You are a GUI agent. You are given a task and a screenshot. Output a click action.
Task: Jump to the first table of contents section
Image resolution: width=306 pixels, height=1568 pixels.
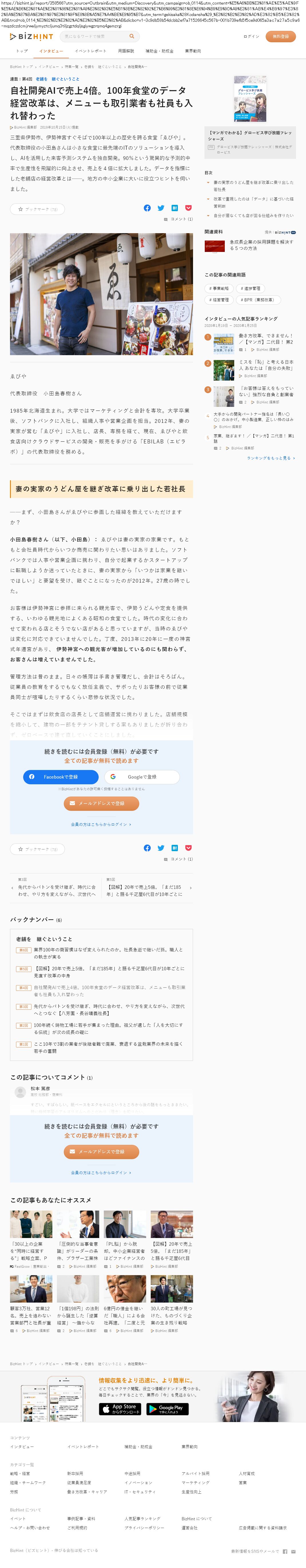[x=252, y=186]
